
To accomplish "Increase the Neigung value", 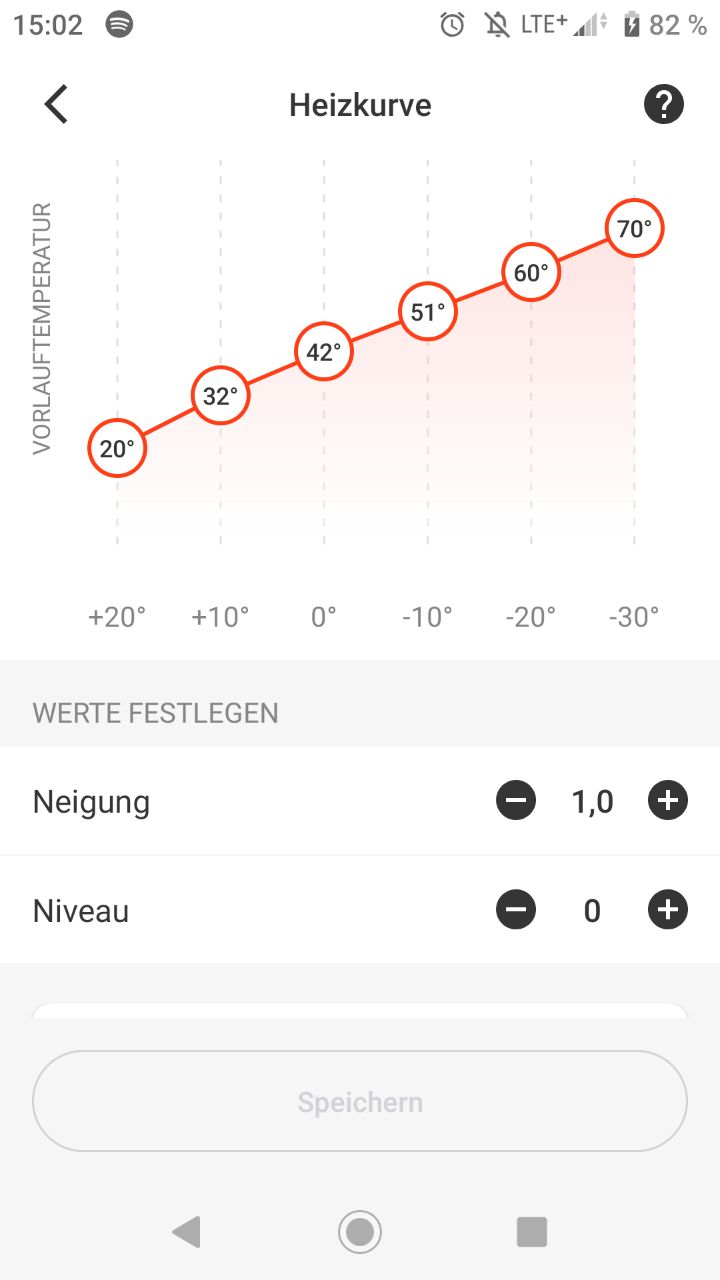I will (668, 801).
